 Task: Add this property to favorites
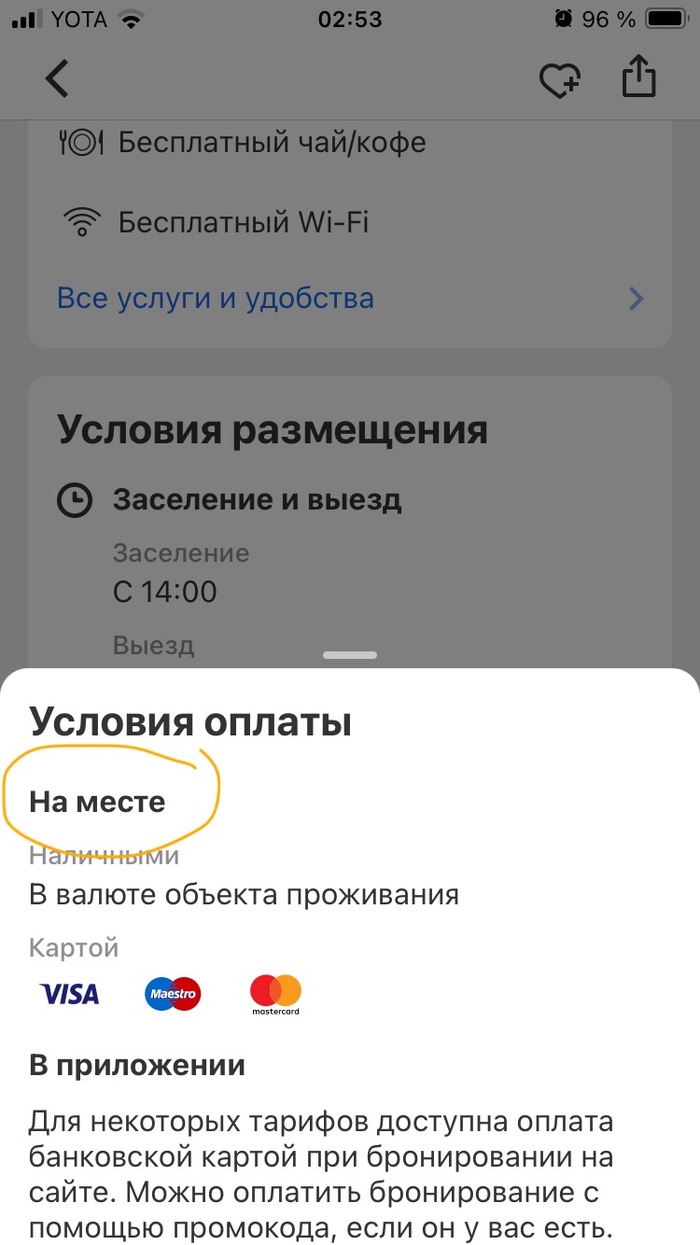point(560,79)
